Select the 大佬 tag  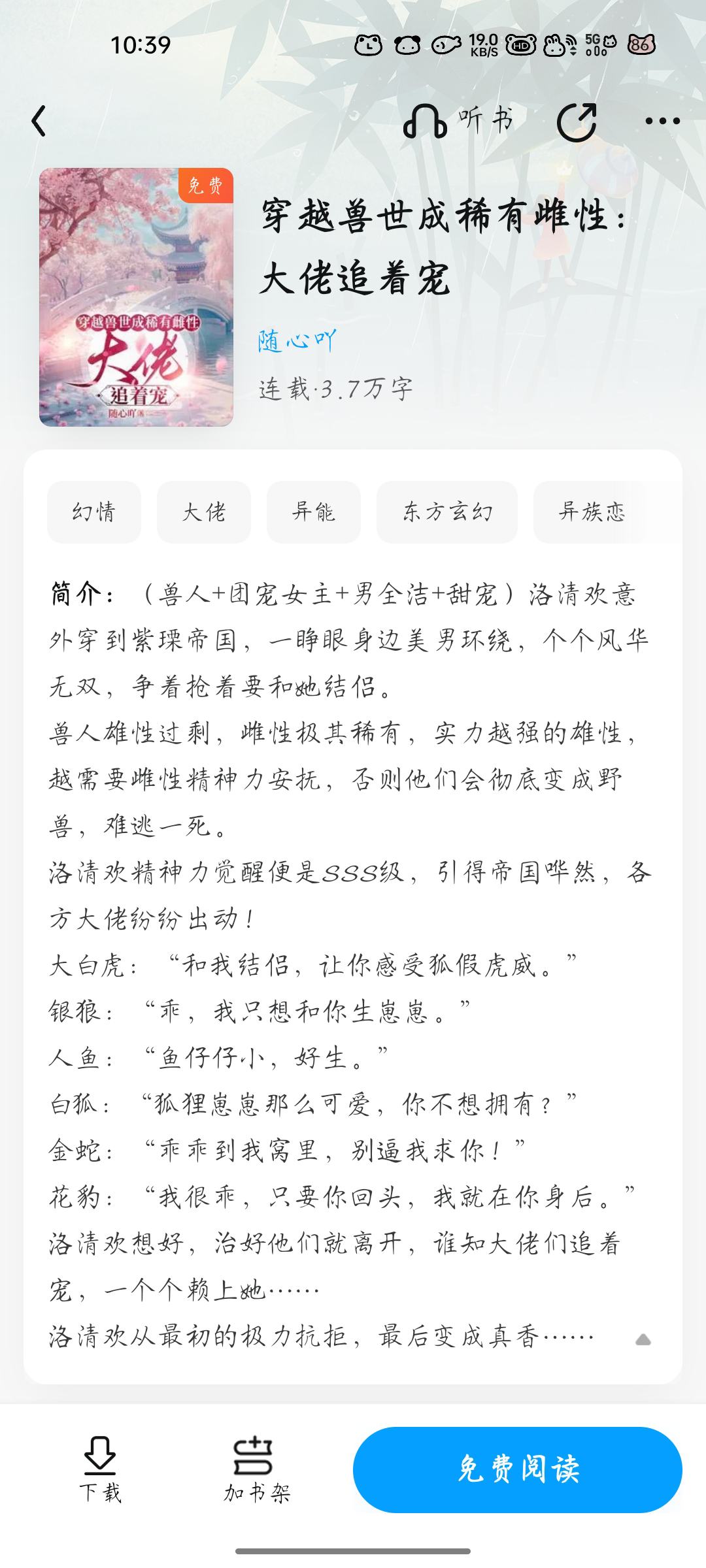click(204, 512)
